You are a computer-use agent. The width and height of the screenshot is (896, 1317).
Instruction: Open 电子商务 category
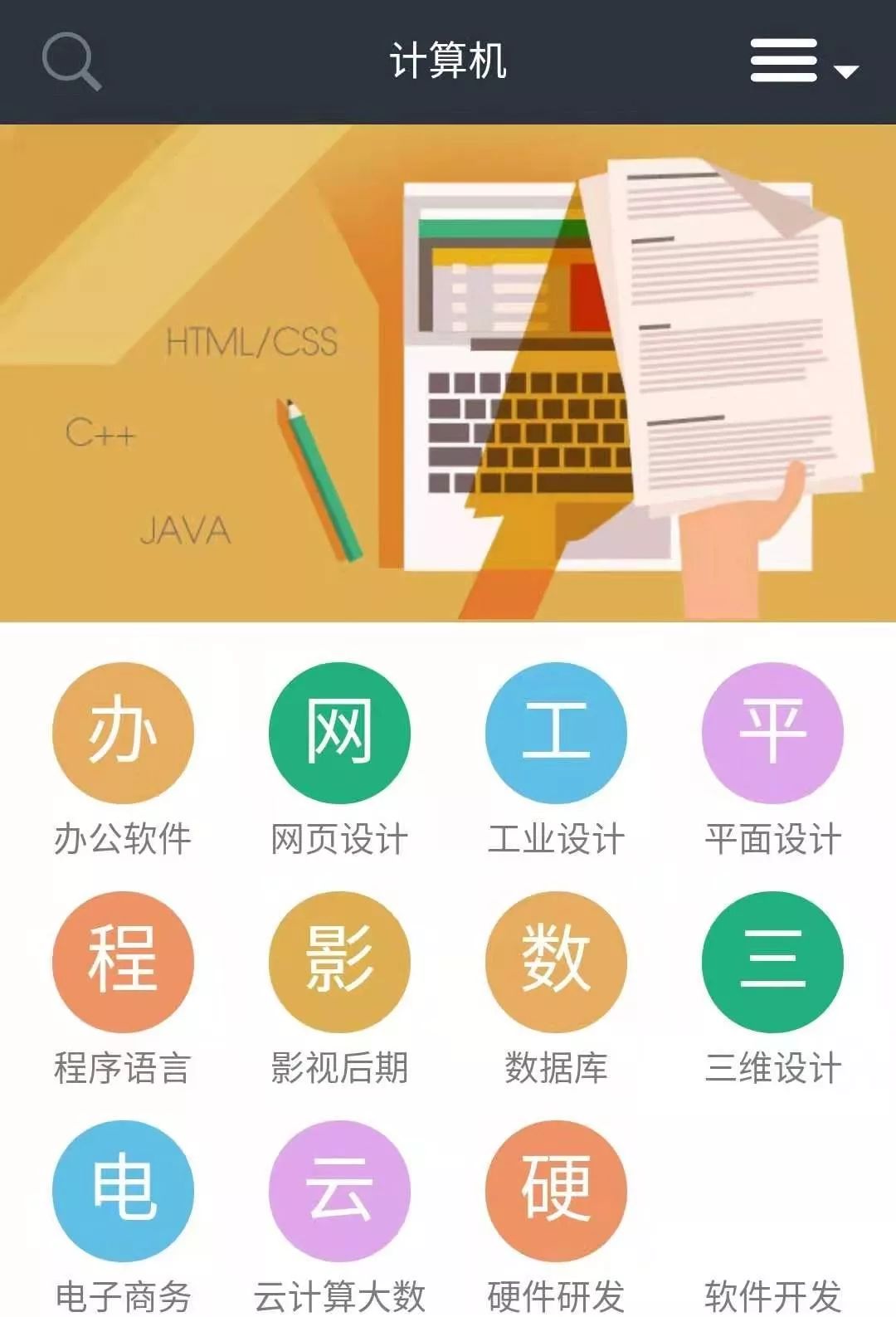pos(123,1192)
